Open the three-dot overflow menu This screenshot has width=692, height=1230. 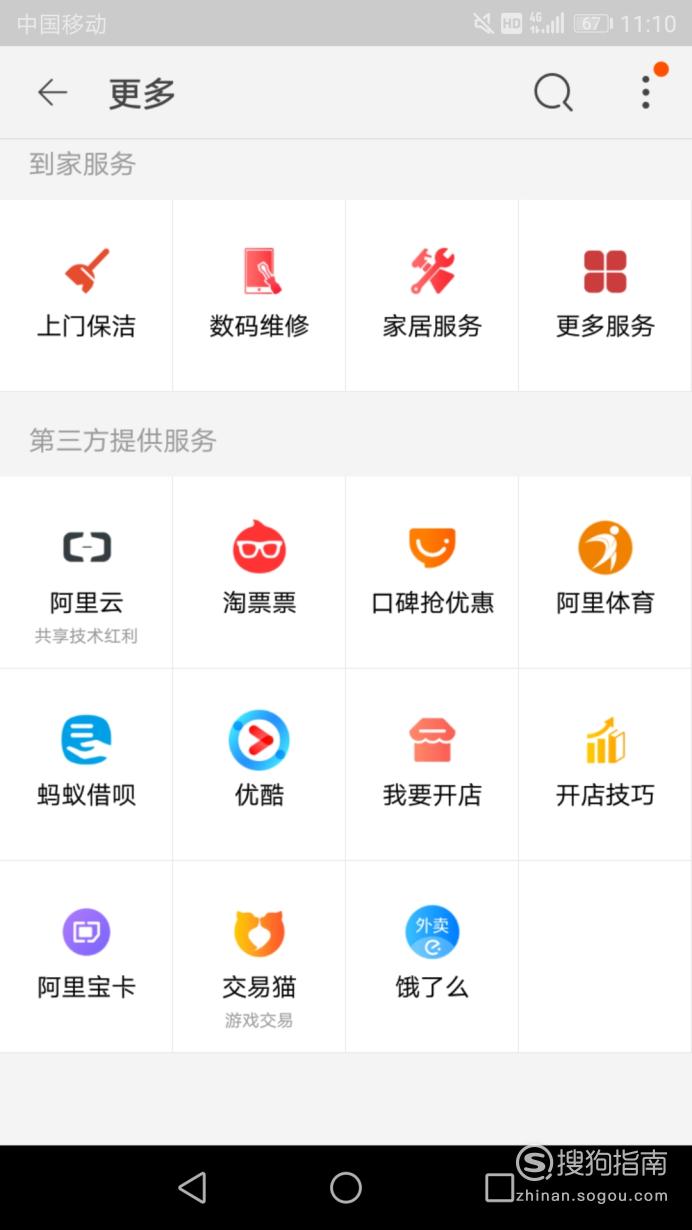646,92
